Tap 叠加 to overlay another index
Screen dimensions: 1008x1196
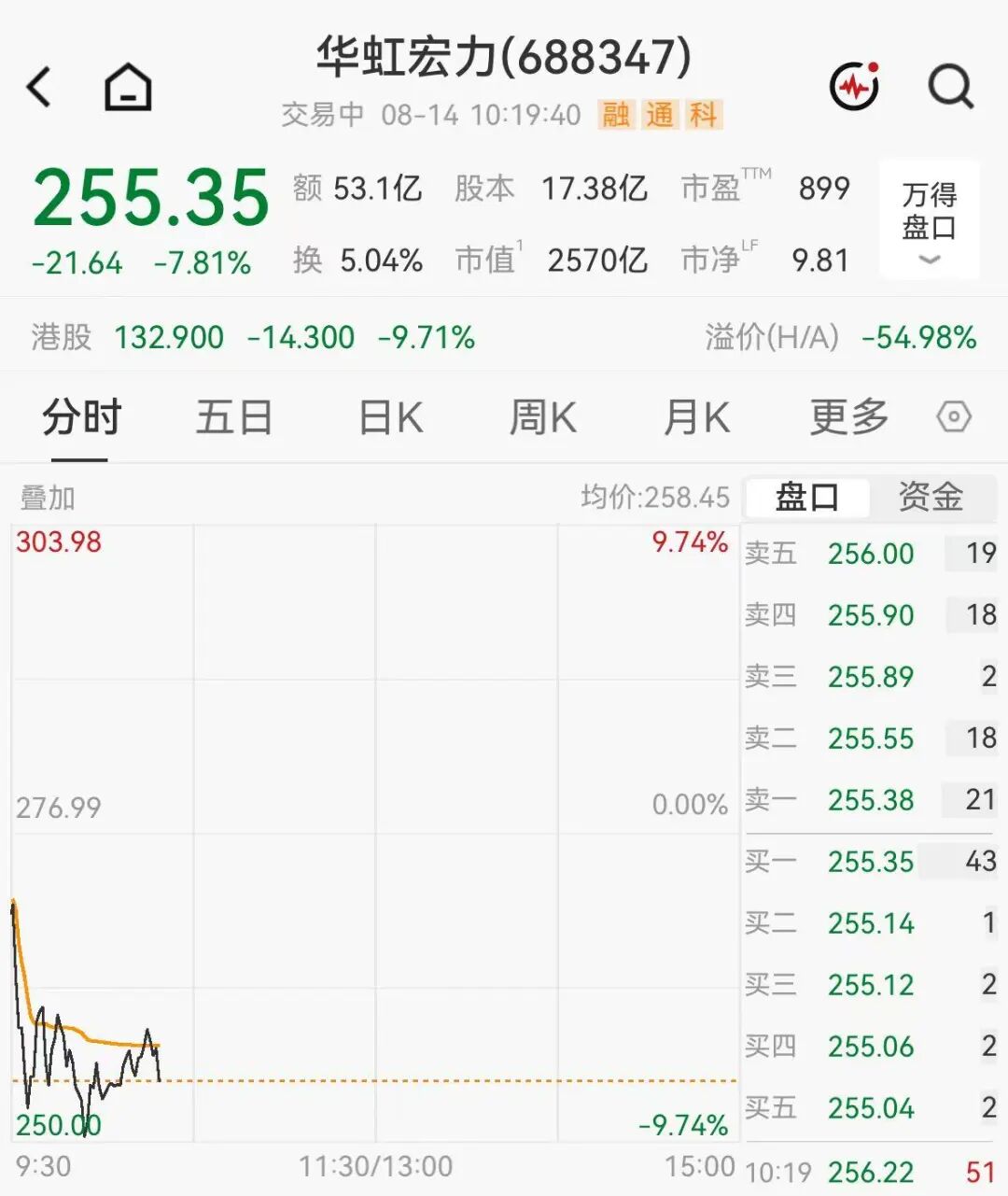pyautogui.click(x=48, y=498)
